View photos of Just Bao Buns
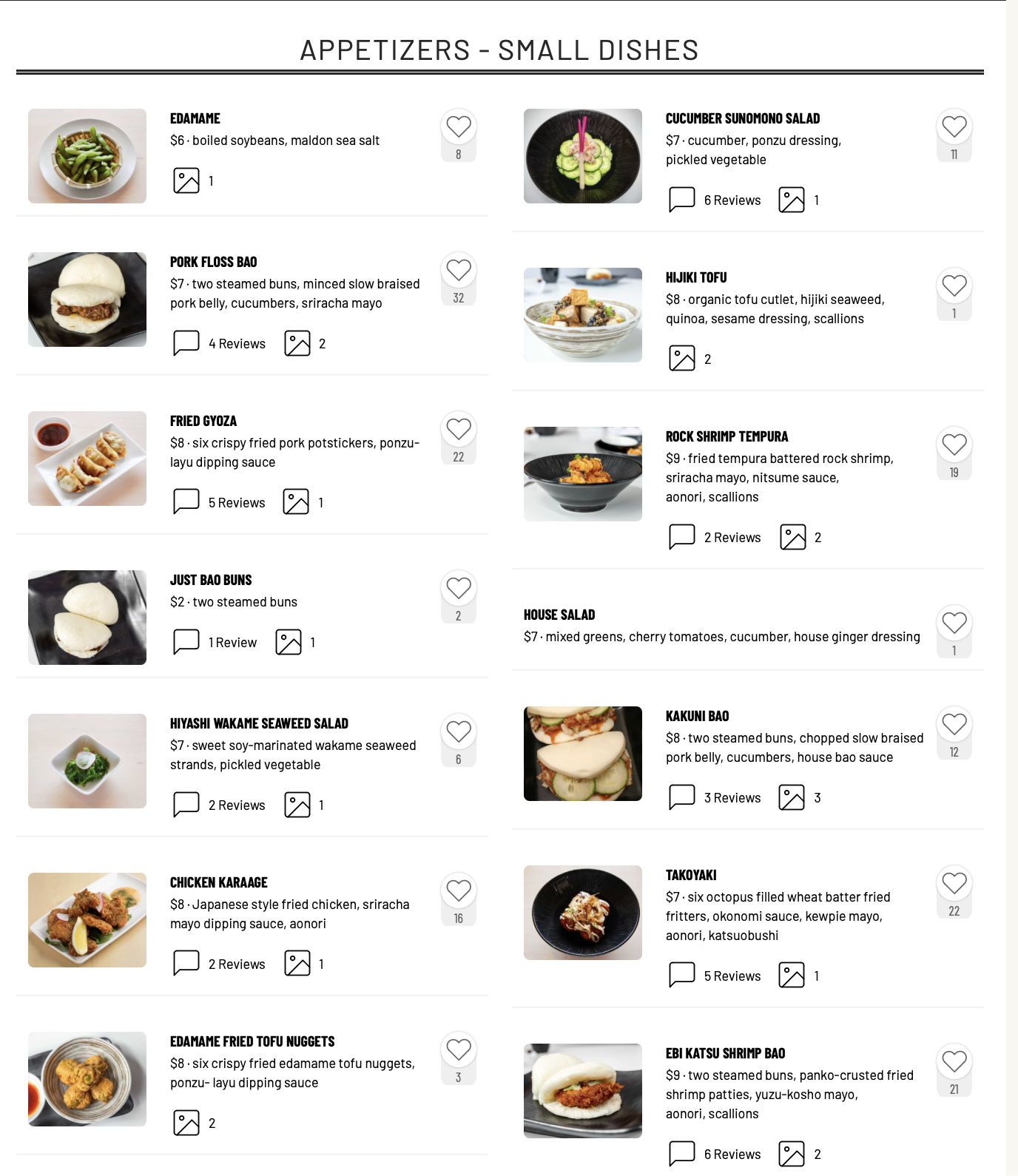 pyautogui.click(x=289, y=642)
